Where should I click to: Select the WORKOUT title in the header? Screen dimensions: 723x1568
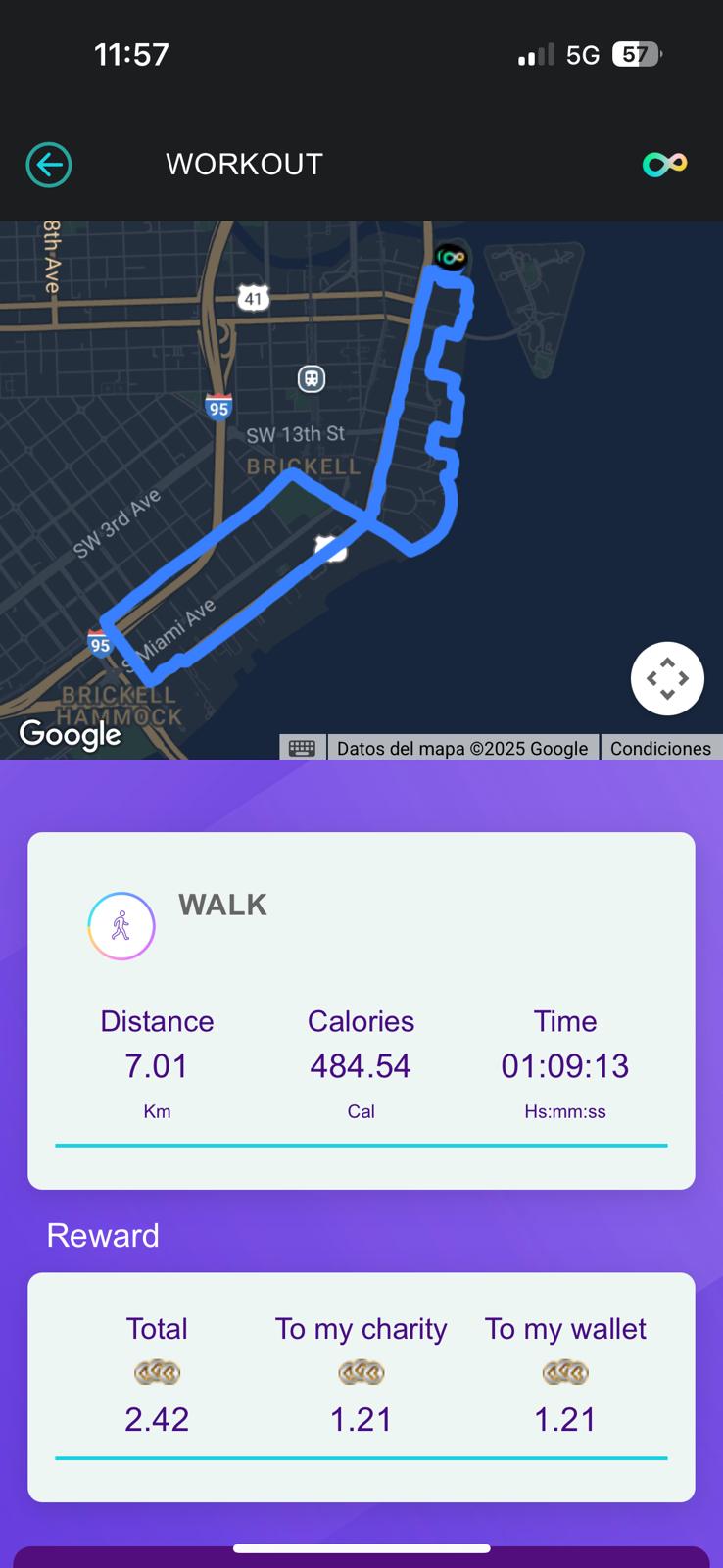click(244, 164)
